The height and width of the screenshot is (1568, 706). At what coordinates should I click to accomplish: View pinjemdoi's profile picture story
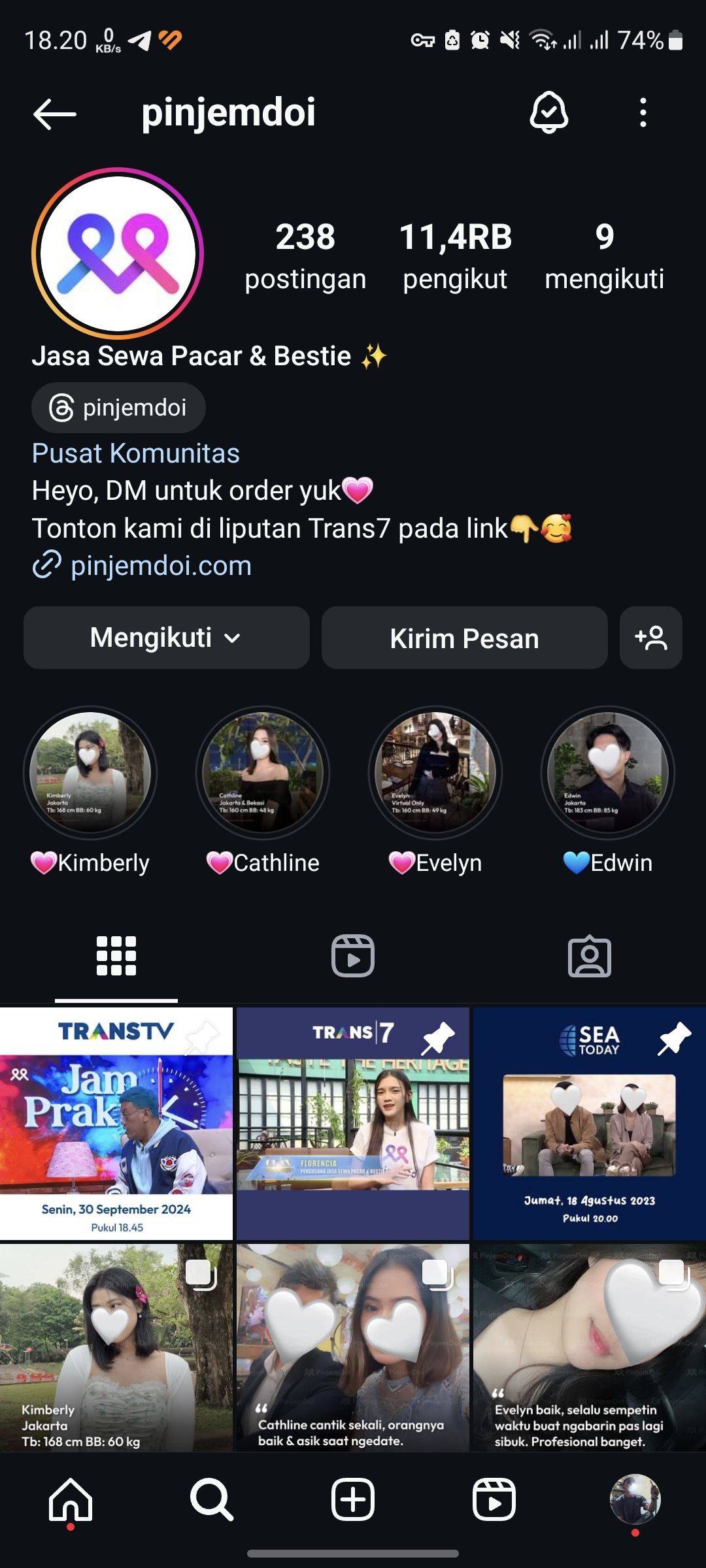pos(118,253)
